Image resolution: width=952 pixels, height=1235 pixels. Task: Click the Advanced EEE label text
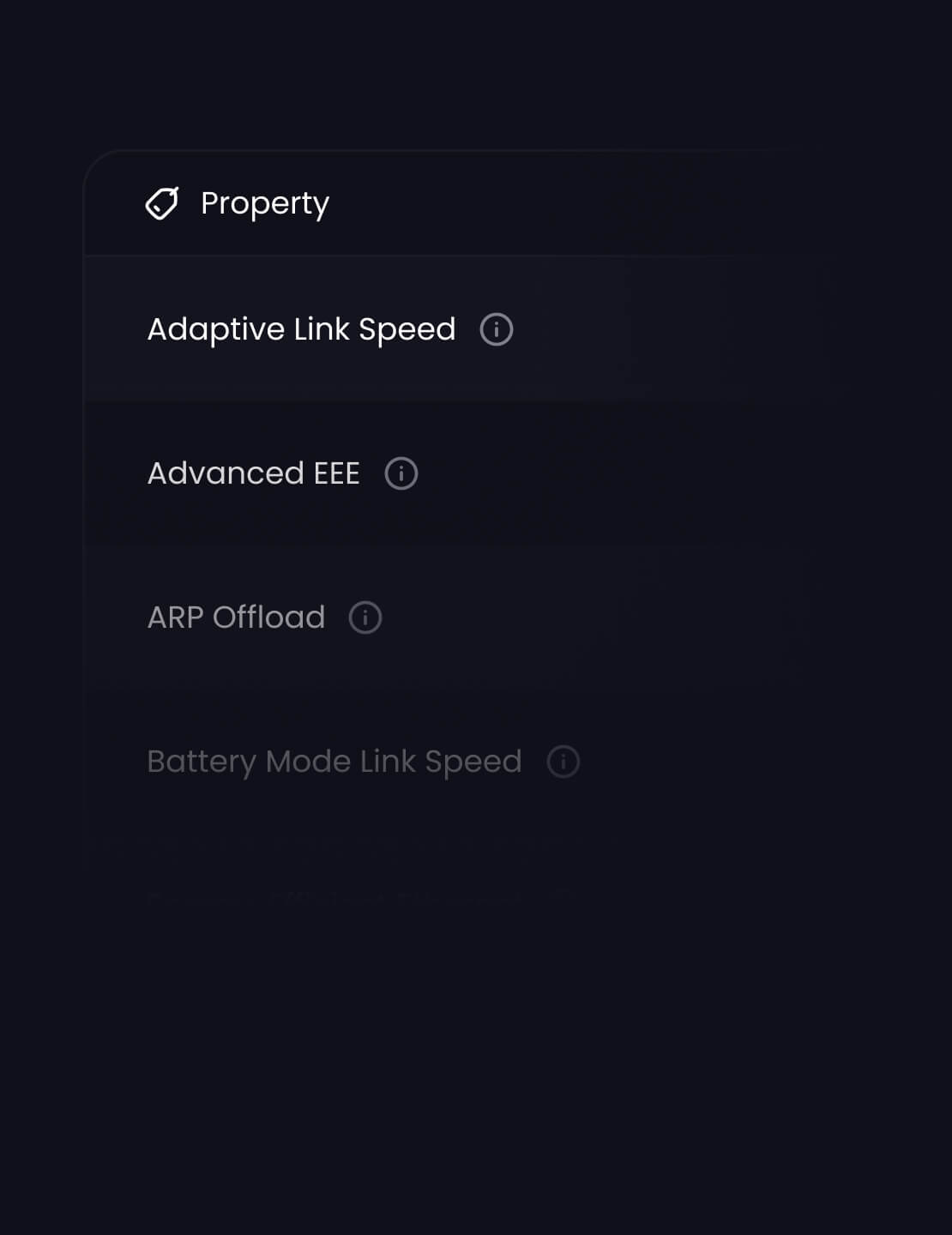(x=253, y=473)
